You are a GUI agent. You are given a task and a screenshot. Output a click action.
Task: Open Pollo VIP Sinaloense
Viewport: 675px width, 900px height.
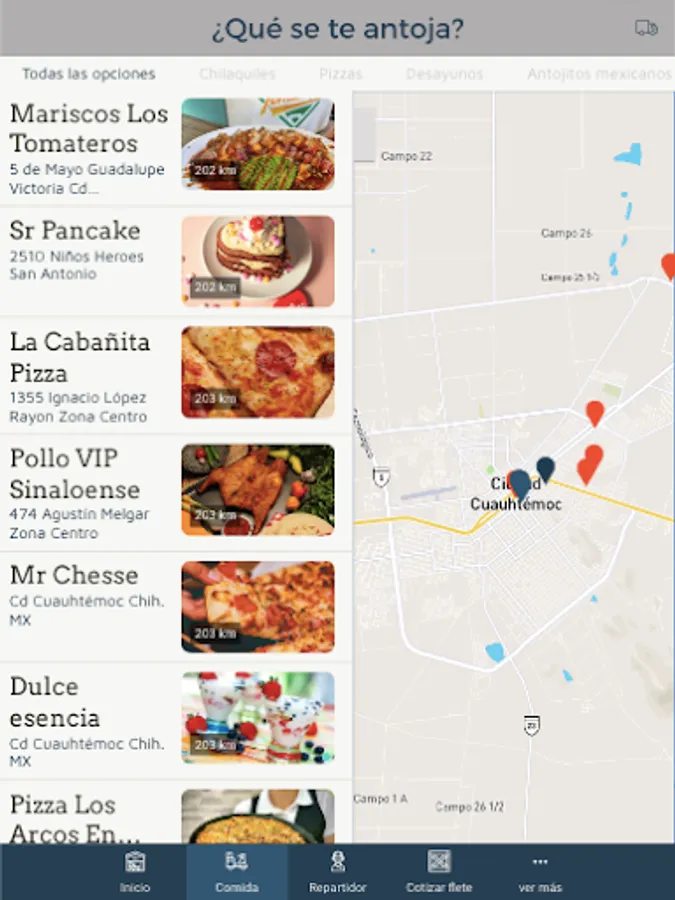(176, 492)
